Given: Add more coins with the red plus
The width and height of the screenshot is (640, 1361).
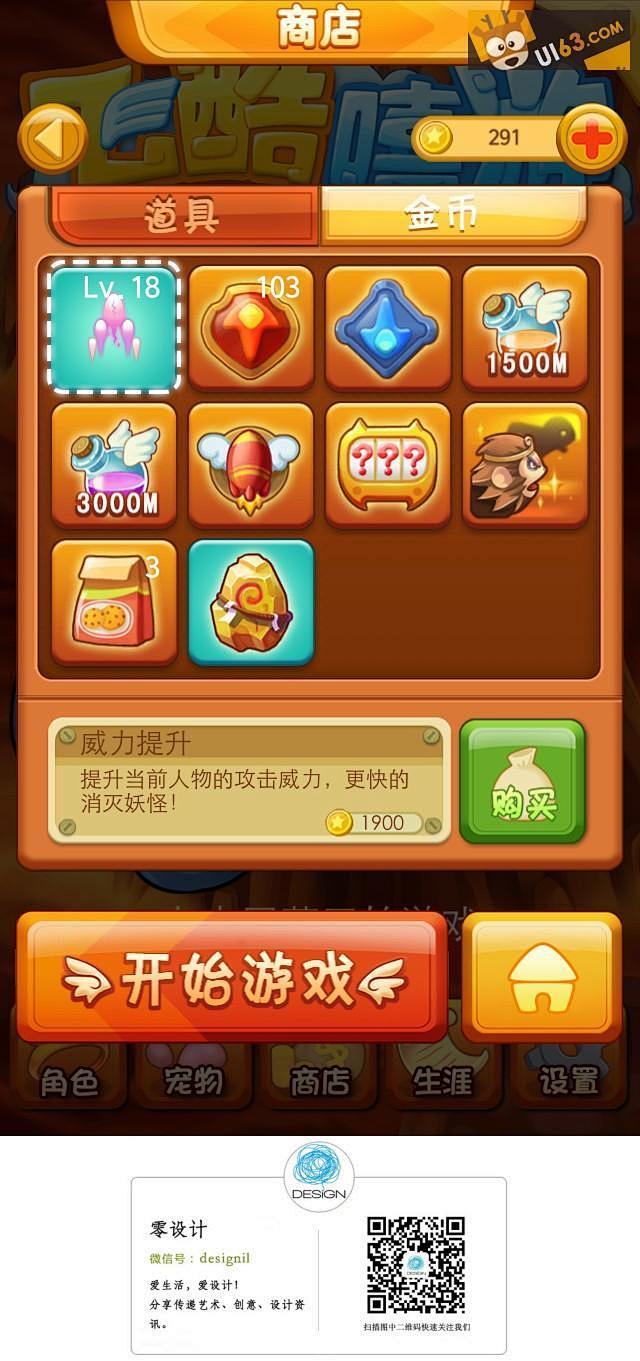Looking at the screenshot, I should pyautogui.click(x=592, y=139).
